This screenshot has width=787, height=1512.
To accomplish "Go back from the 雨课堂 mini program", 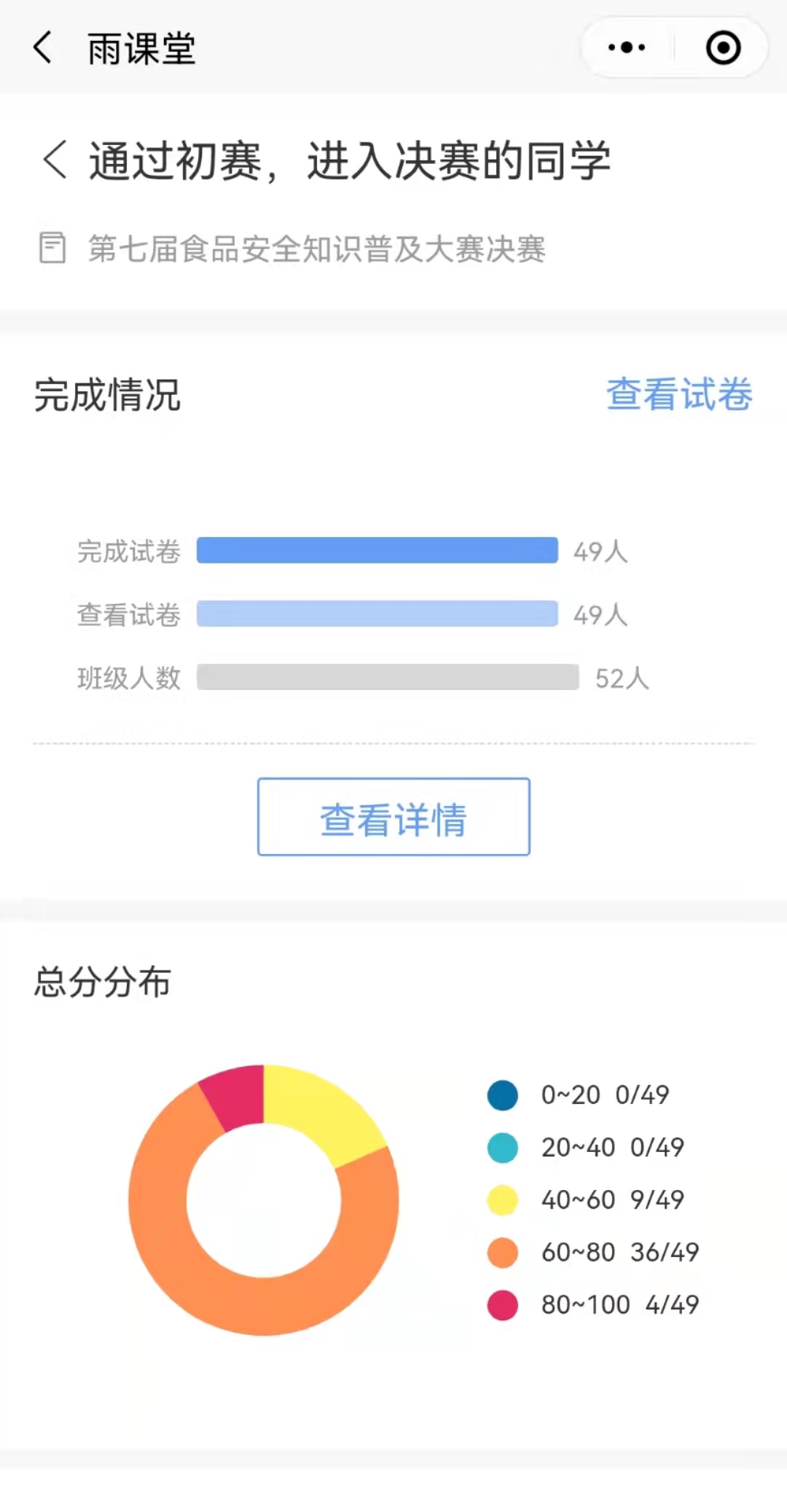I will [44, 48].
